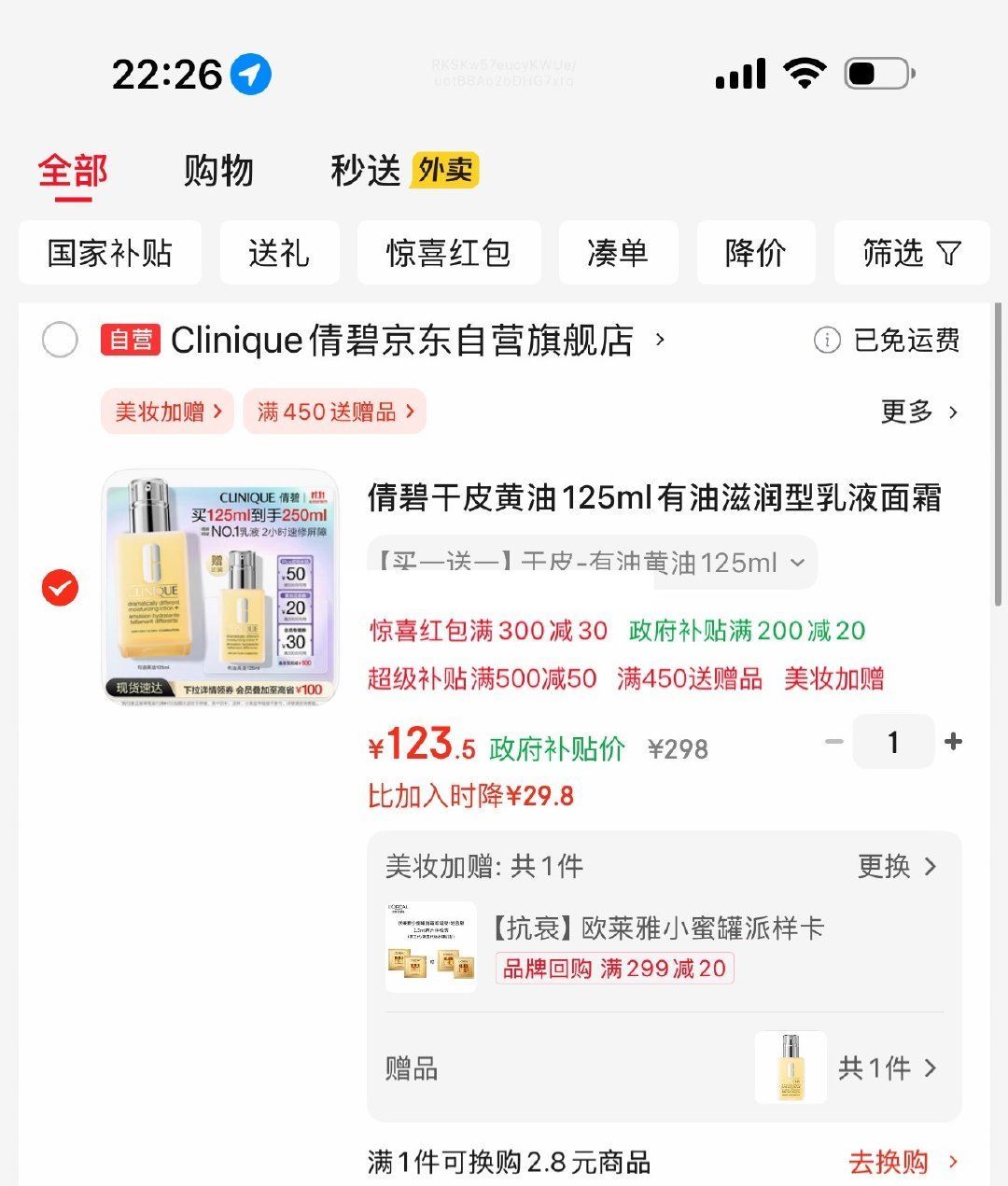
Task: Click 更换 to change the beauty gift
Action: tap(898, 866)
